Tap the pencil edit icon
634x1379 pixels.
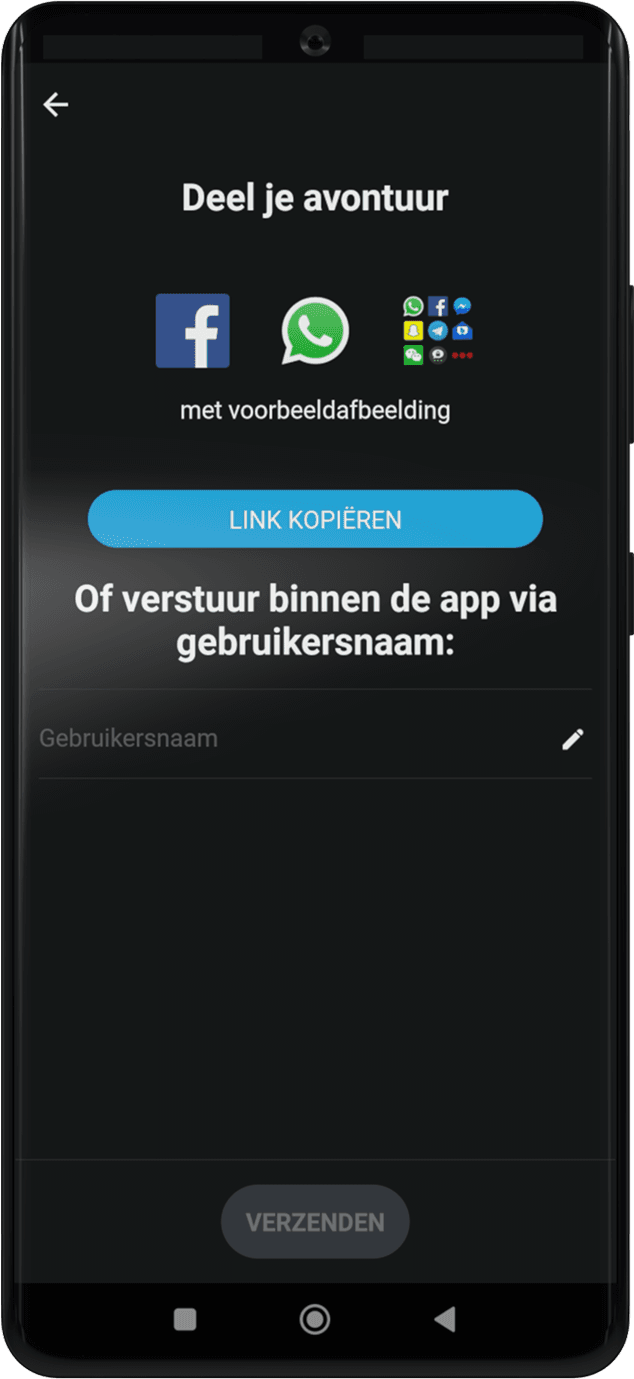coord(572,739)
